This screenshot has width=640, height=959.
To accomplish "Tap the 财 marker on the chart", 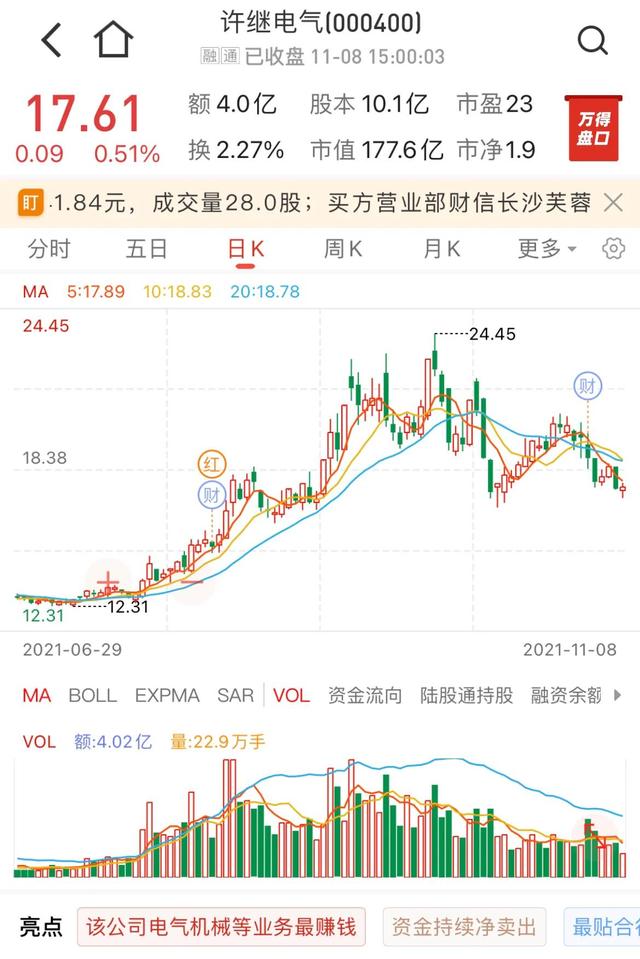I will [x=587, y=383].
